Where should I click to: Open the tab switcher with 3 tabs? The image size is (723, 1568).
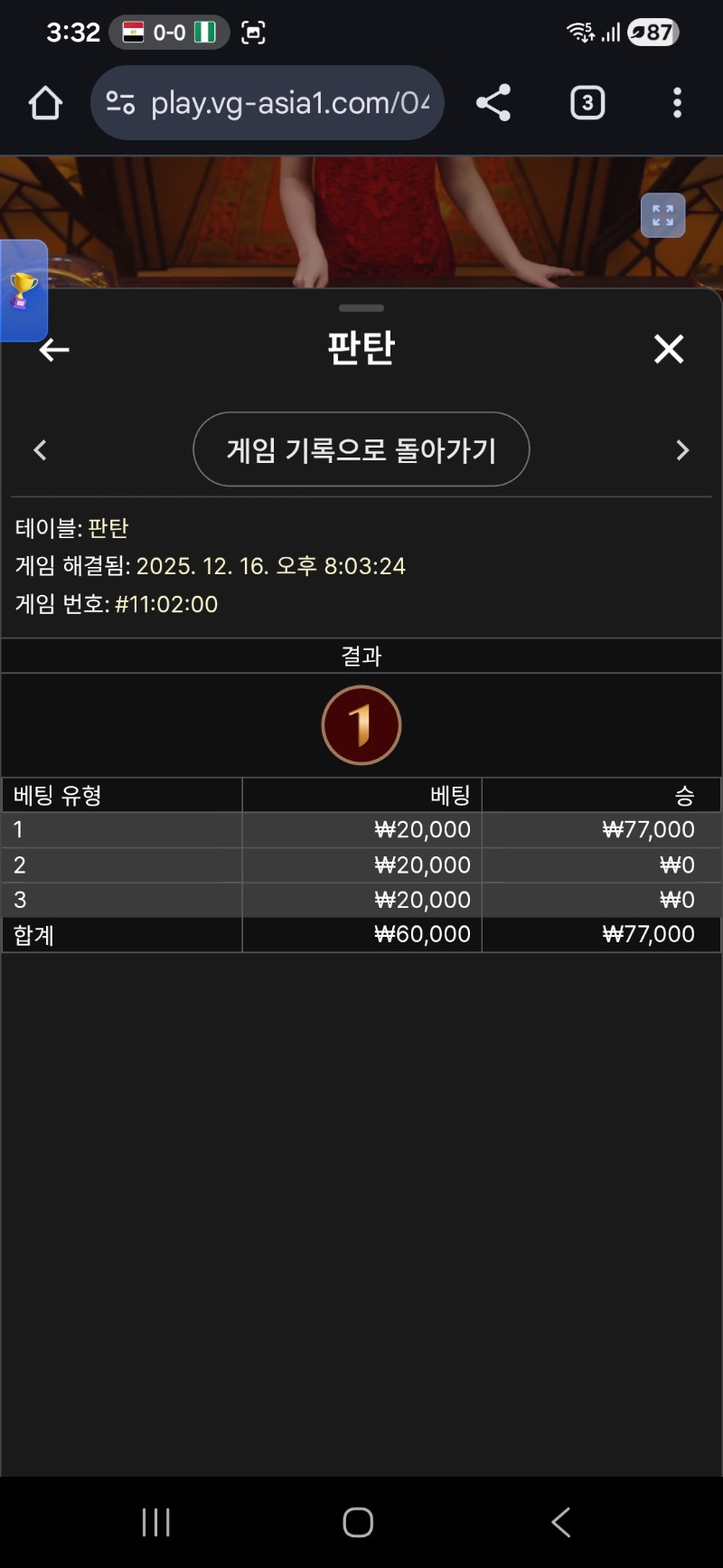(x=587, y=103)
